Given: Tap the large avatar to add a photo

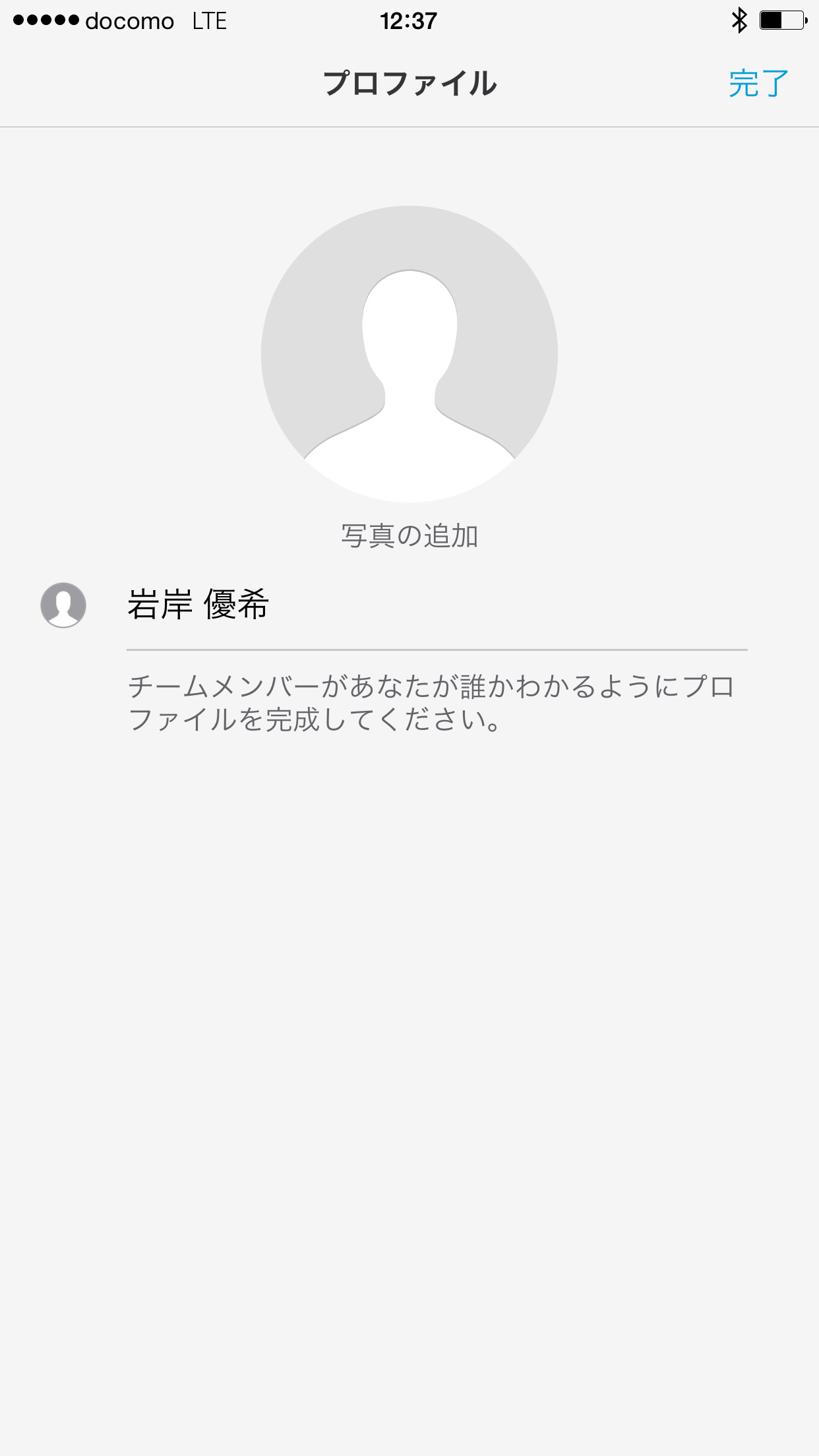Looking at the screenshot, I should pyautogui.click(x=409, y=354).
